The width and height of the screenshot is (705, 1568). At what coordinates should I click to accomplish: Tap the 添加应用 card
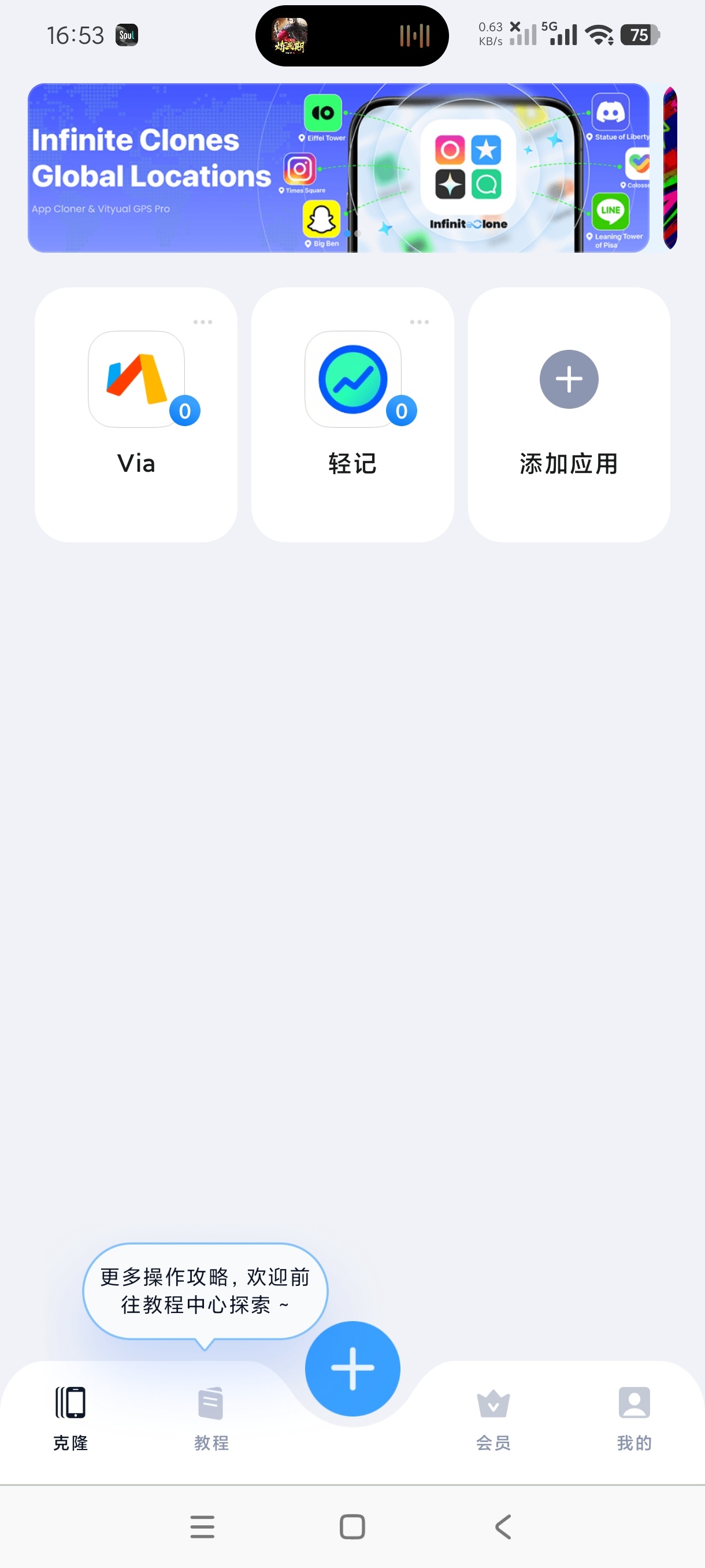pos(569,415)
